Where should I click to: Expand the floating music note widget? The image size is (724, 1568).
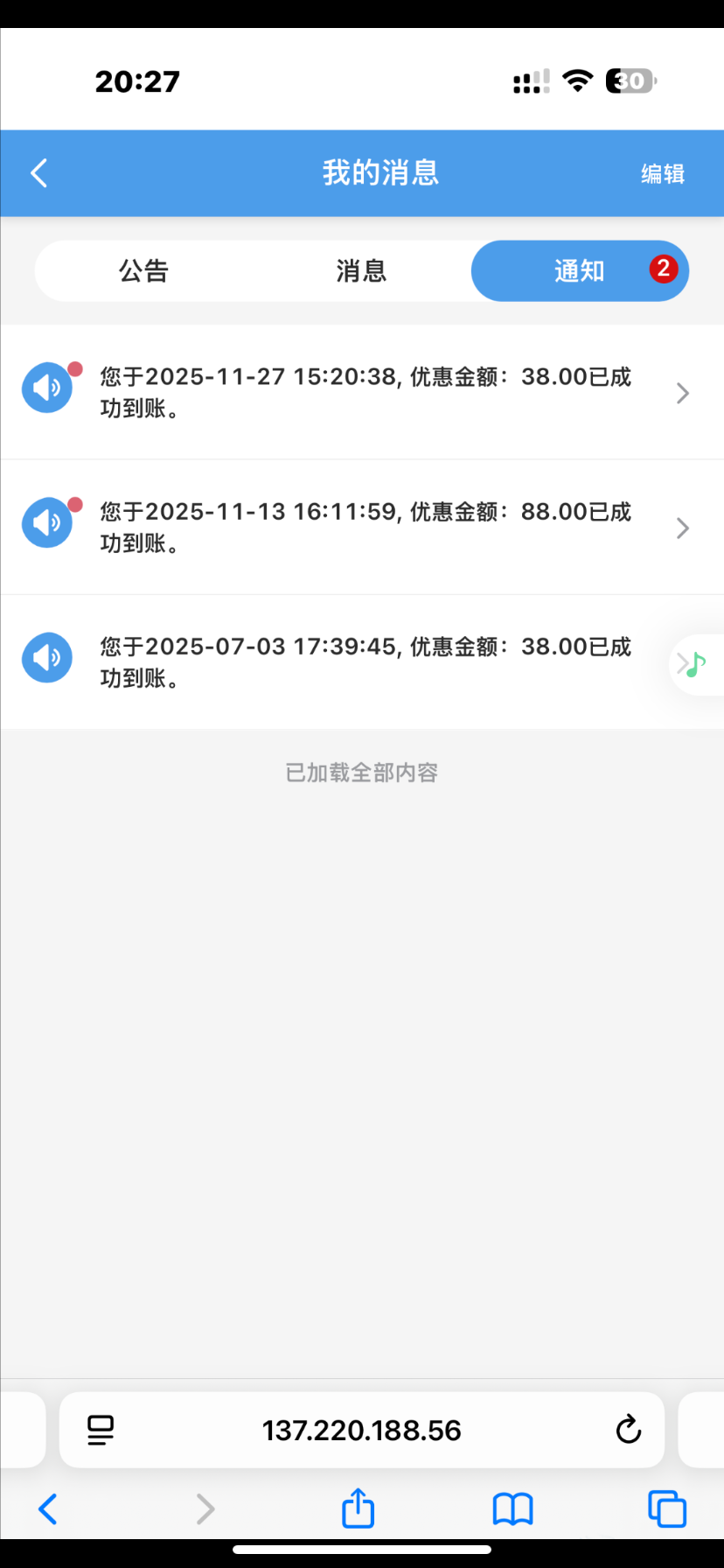pyautogui.click(x=695, y=665)
